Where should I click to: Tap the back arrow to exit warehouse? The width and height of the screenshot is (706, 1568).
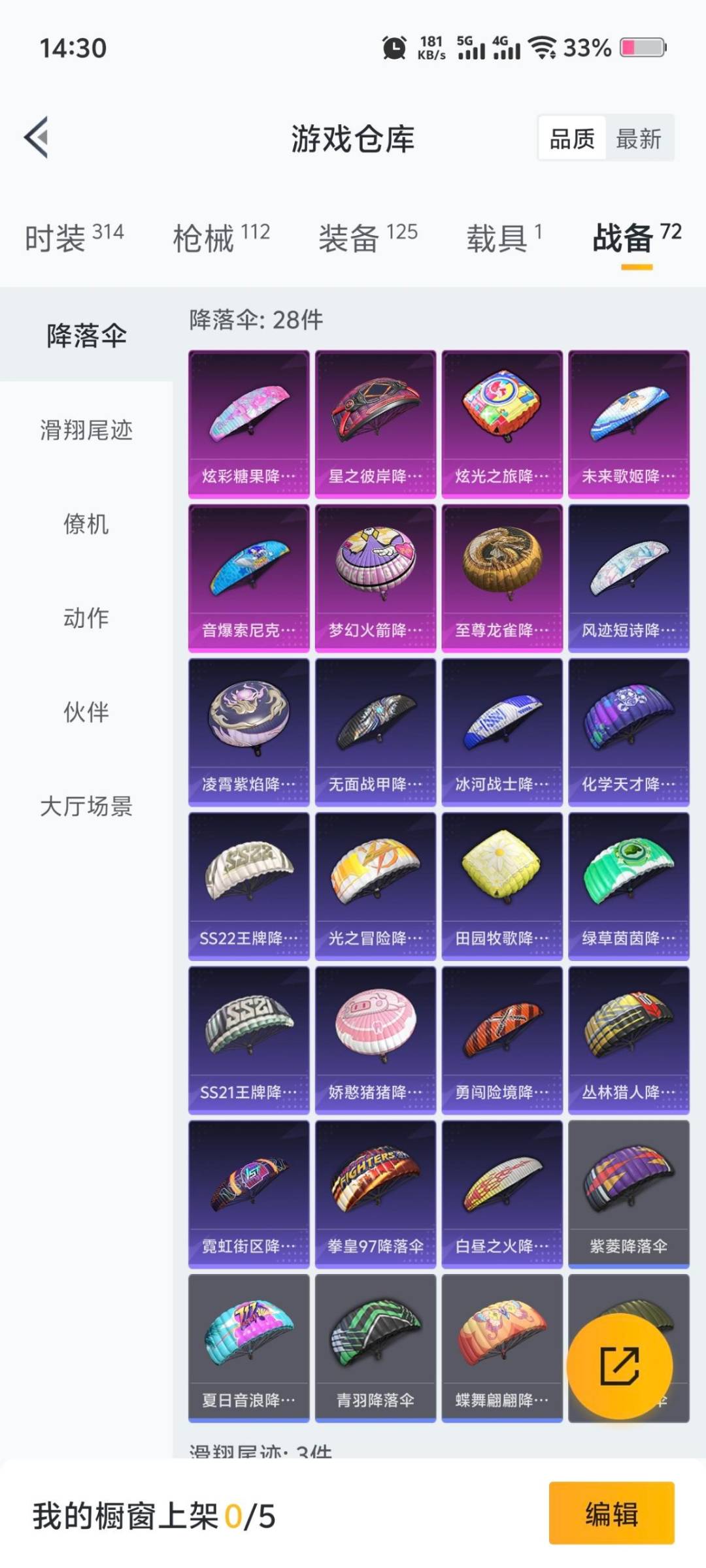click(37, 139)
